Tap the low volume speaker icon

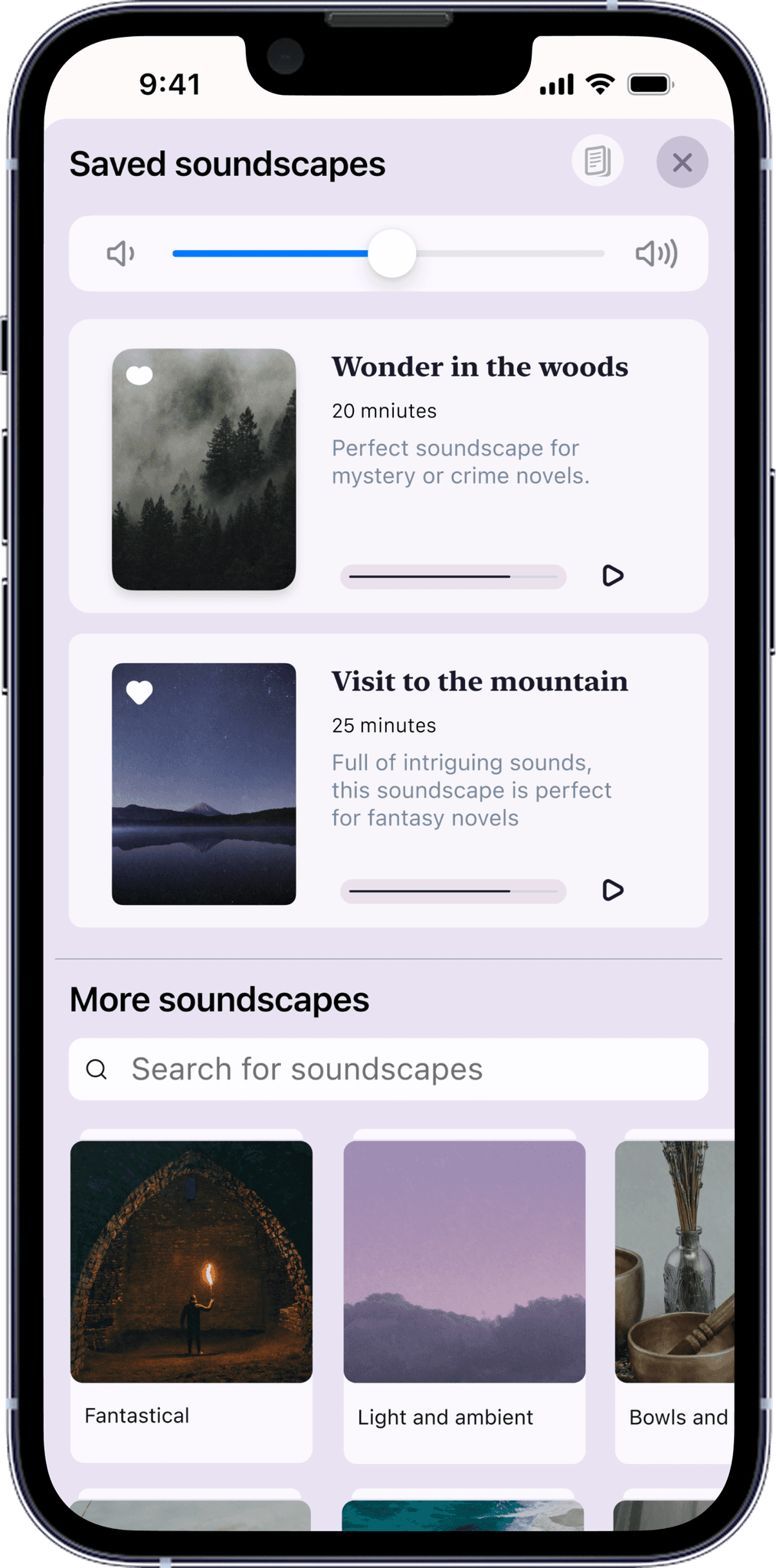tap(120, 253)
